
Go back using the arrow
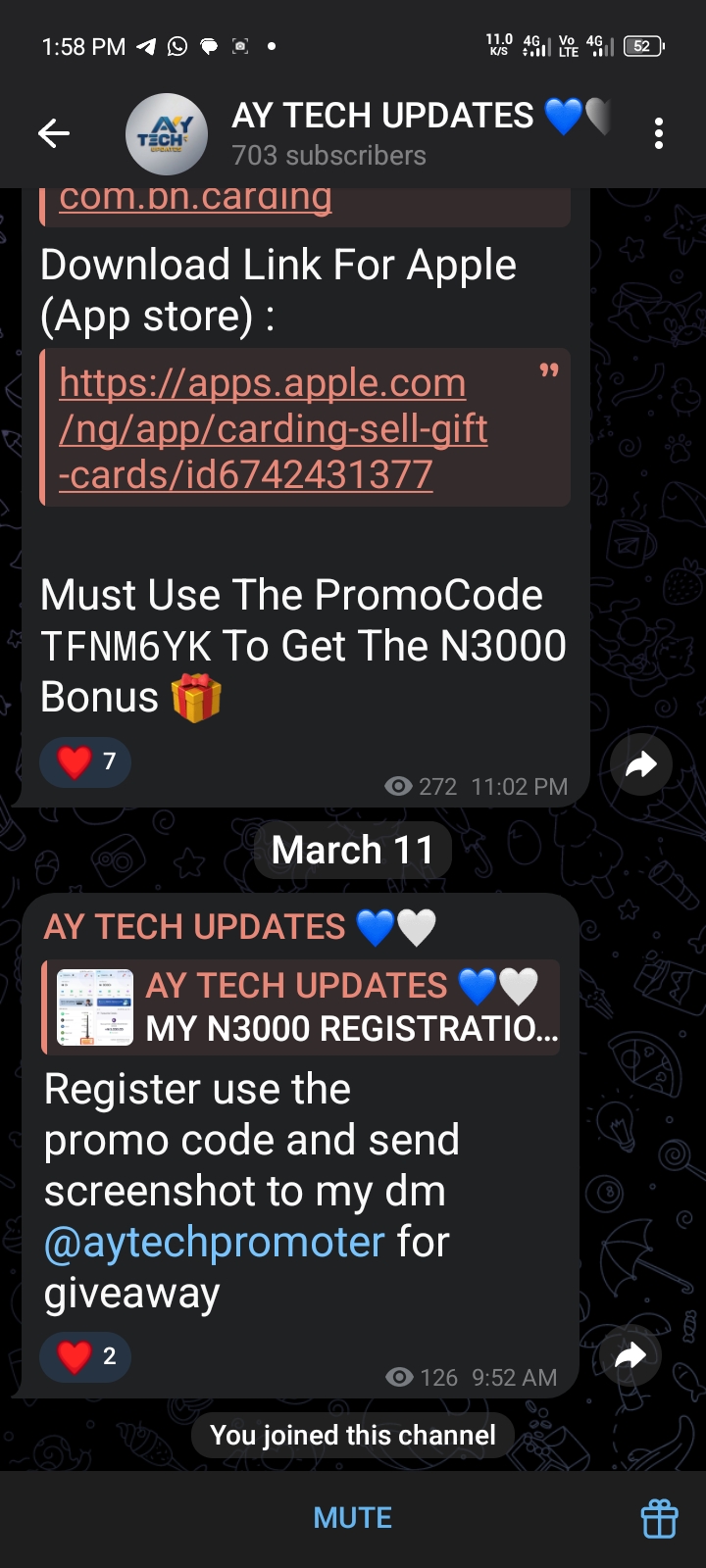pos(54,133)
